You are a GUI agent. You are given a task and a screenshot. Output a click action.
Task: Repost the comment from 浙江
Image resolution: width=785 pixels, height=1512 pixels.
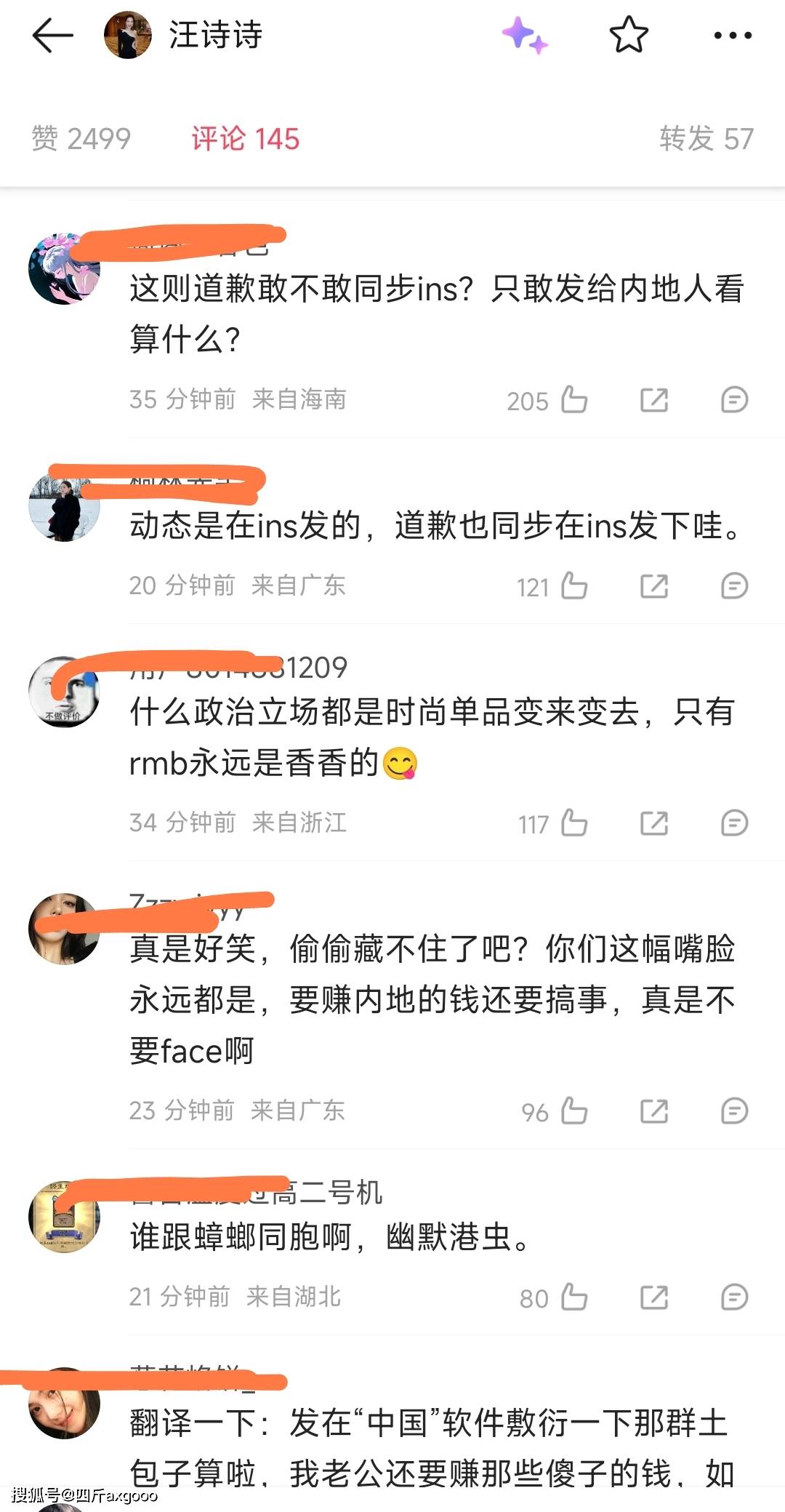[654, 823]
